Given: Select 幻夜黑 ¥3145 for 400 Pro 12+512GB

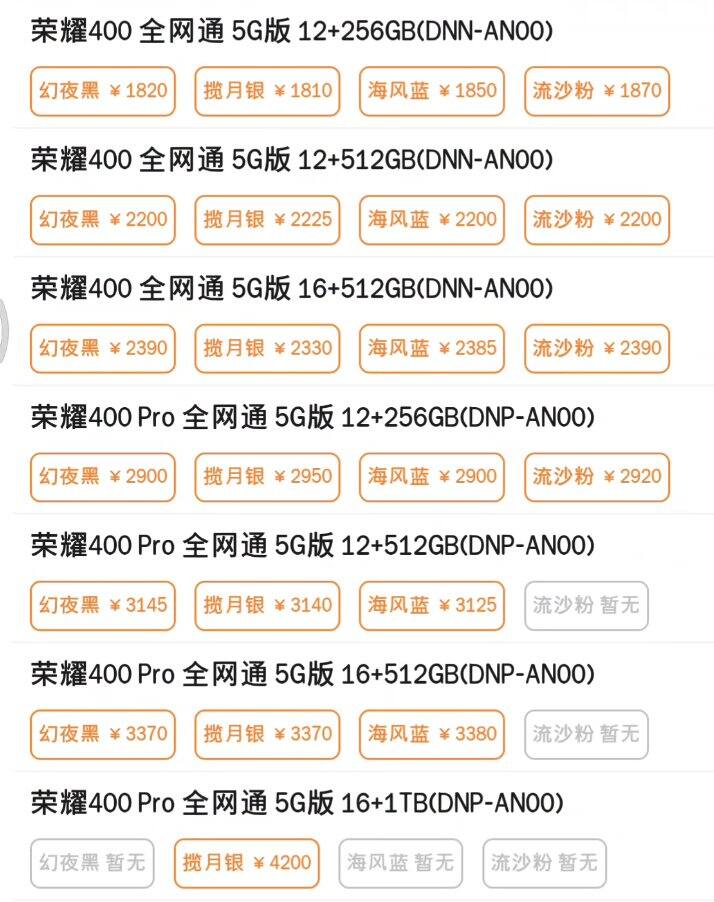Looking at the screenshot, I should coord(103,605).
